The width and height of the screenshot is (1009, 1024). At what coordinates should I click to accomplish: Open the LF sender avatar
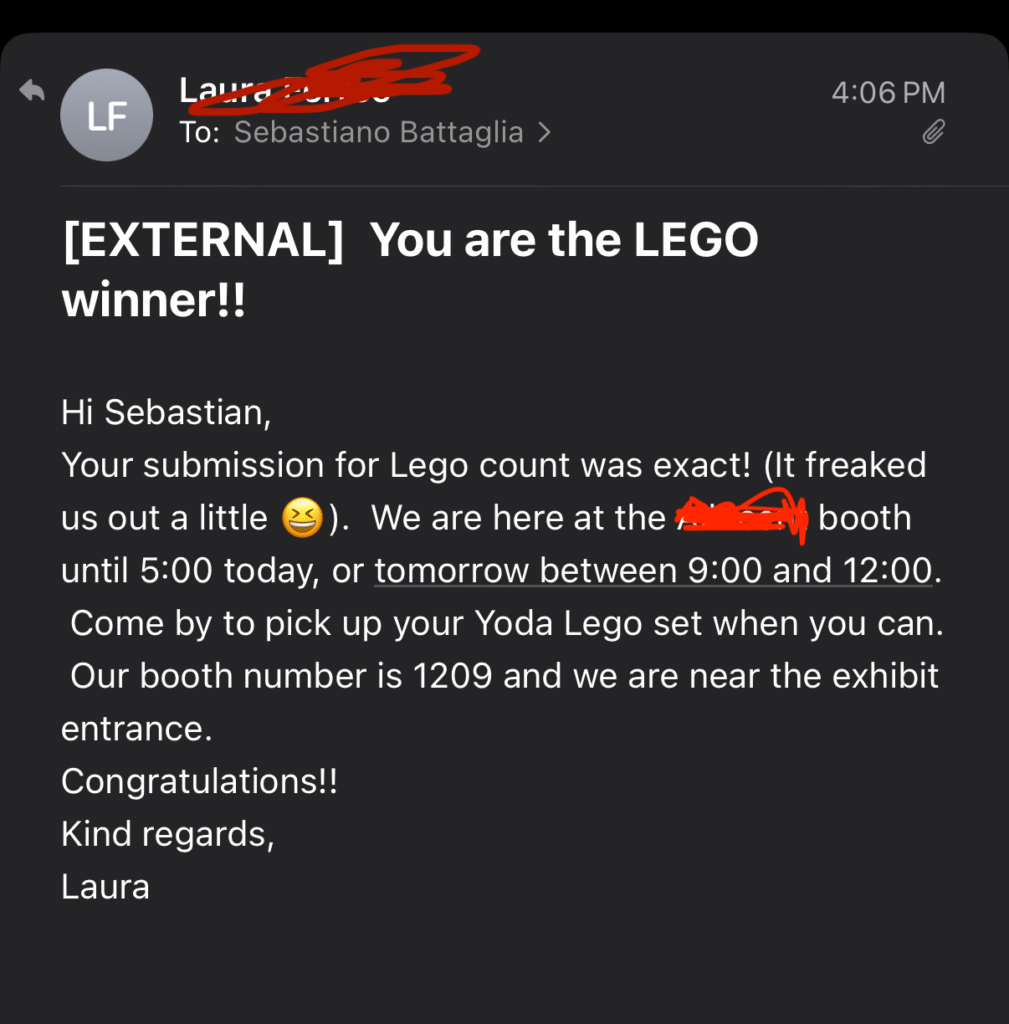106,116
